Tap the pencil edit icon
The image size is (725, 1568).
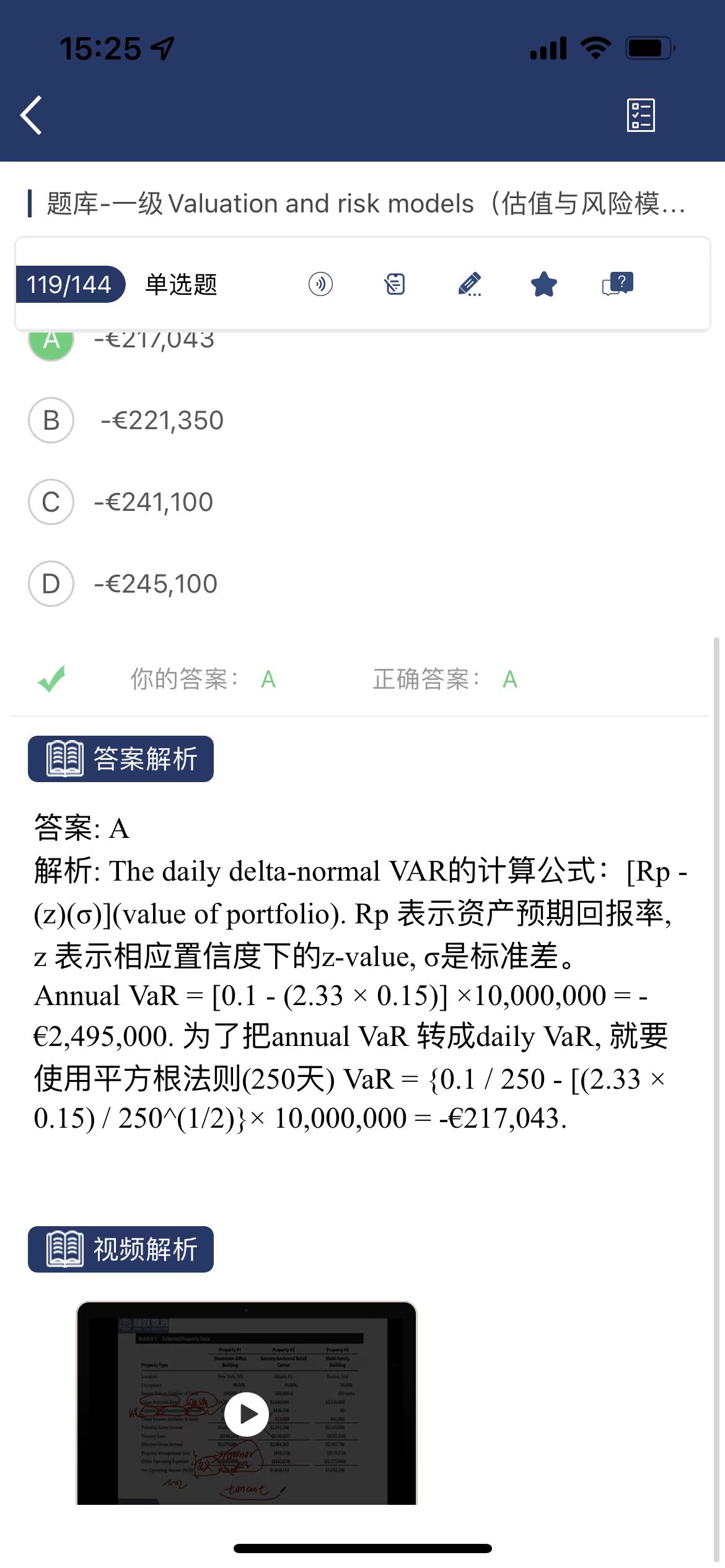(x=469, y=285)
